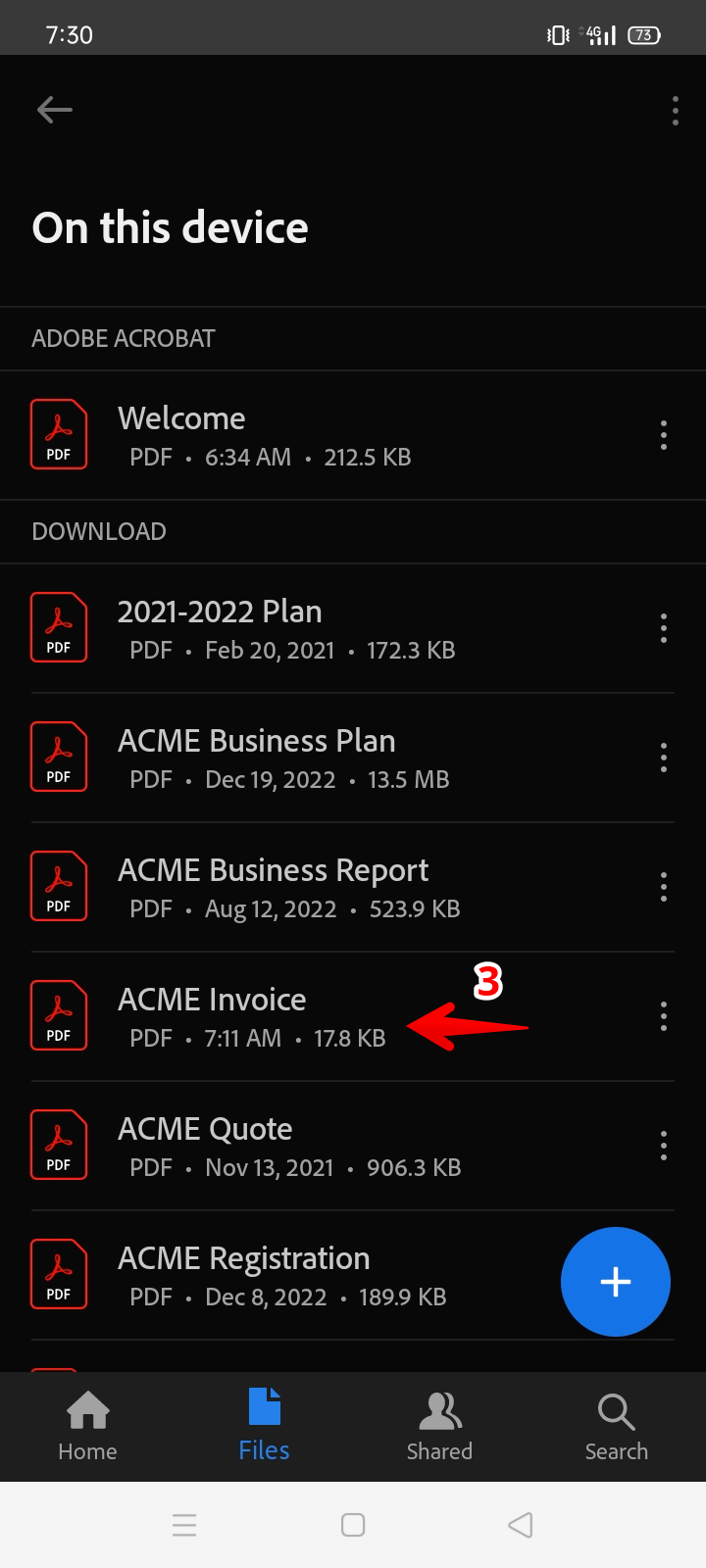
Task: Switch to the Home tab
Action: (87, 1427)
